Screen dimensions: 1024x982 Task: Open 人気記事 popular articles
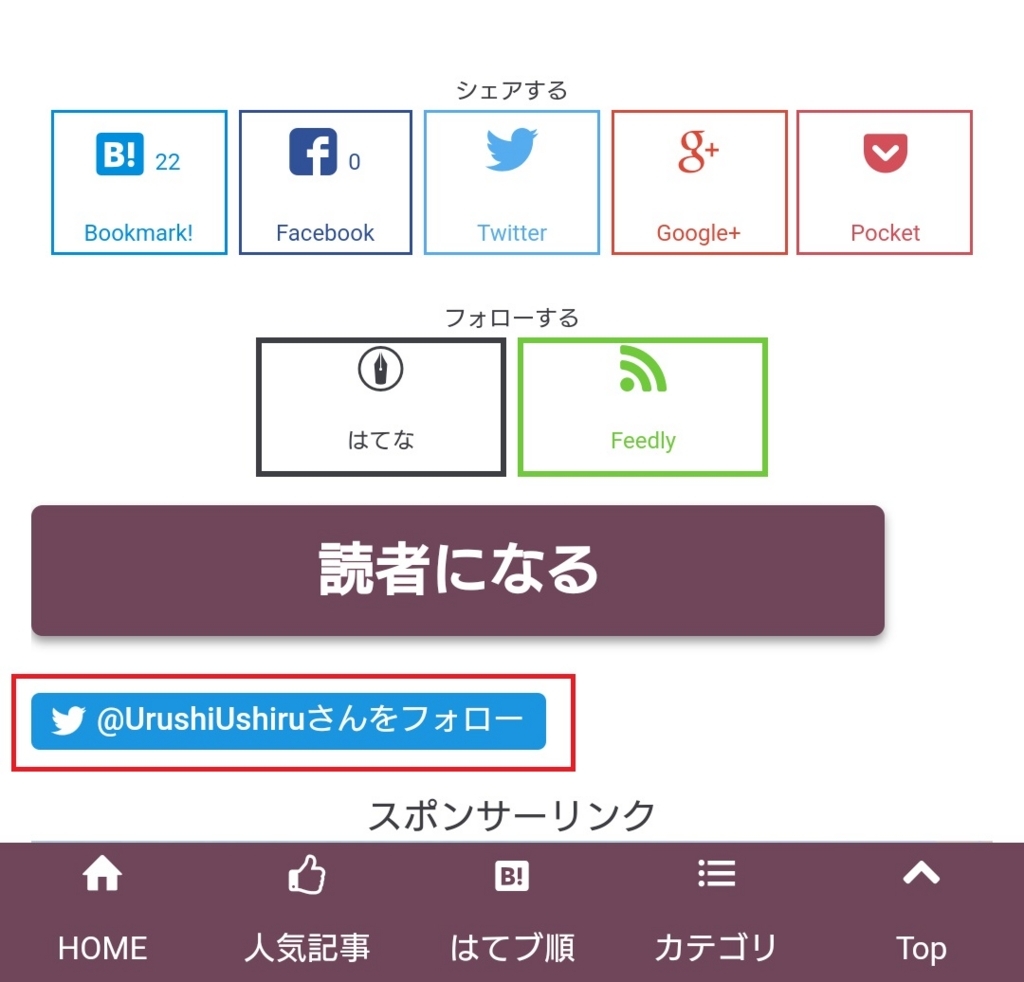coord(307,912)
